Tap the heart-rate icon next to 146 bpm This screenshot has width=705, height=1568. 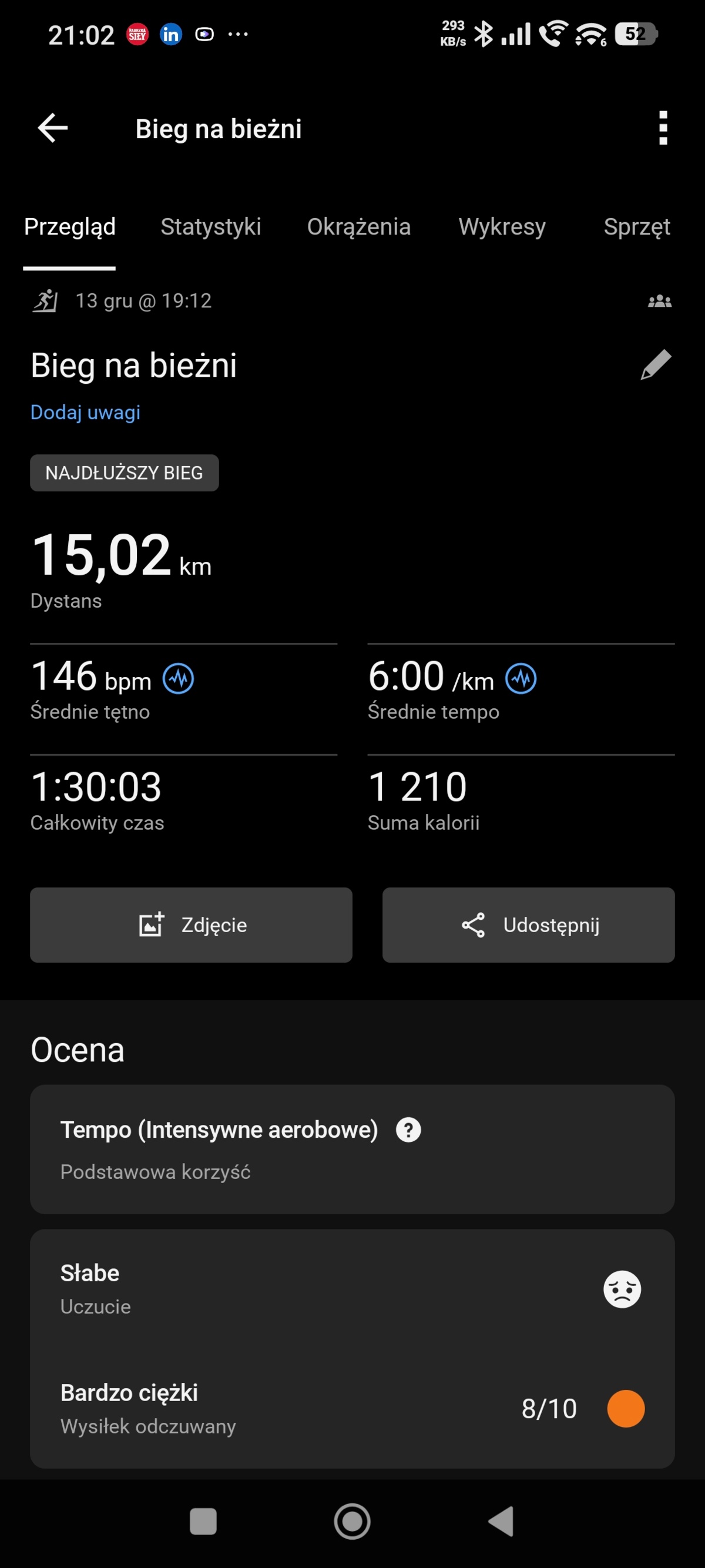pos(178,678)
